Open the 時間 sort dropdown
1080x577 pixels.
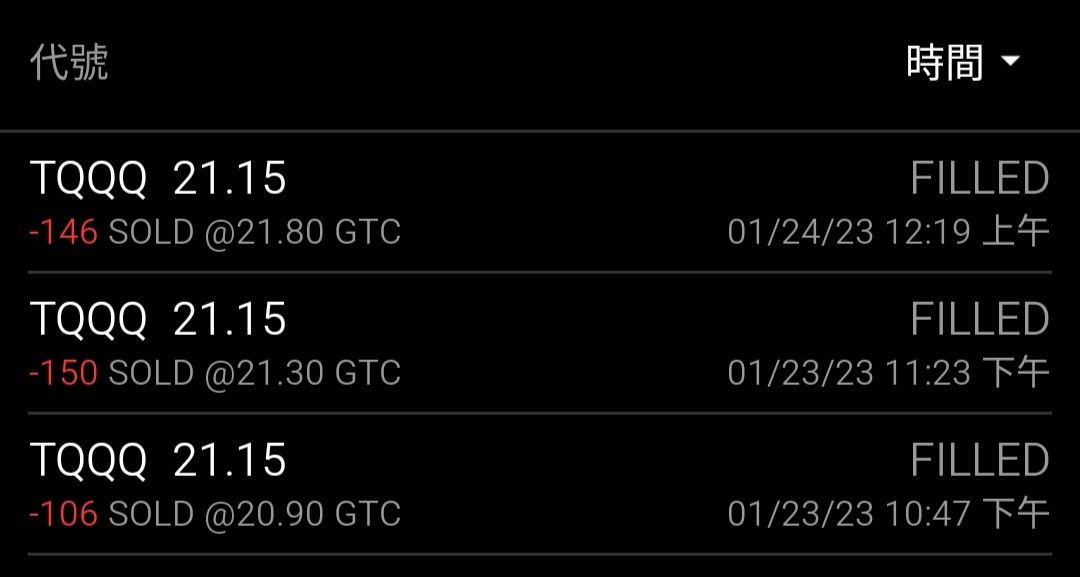tap(962, 63)
